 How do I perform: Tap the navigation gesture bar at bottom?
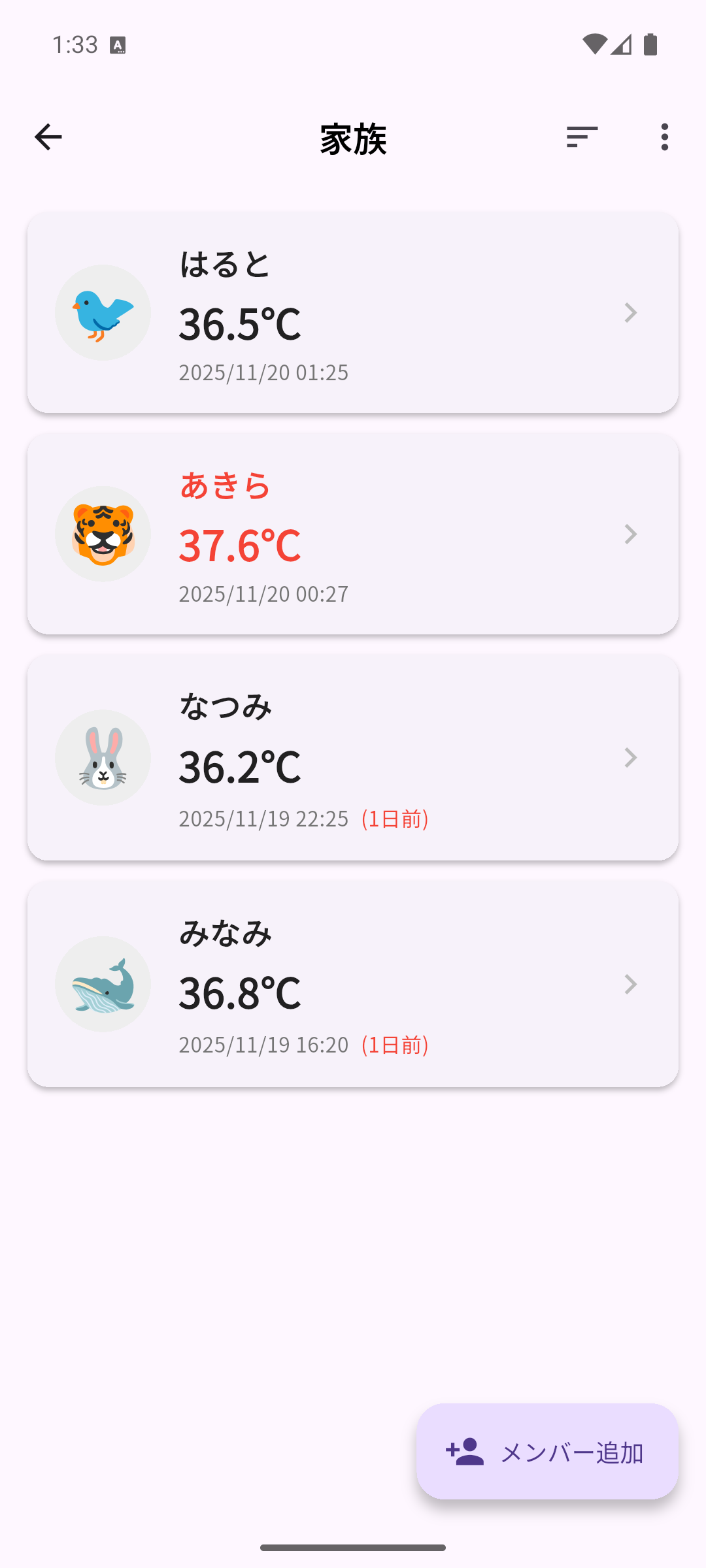pos(353,1547)
